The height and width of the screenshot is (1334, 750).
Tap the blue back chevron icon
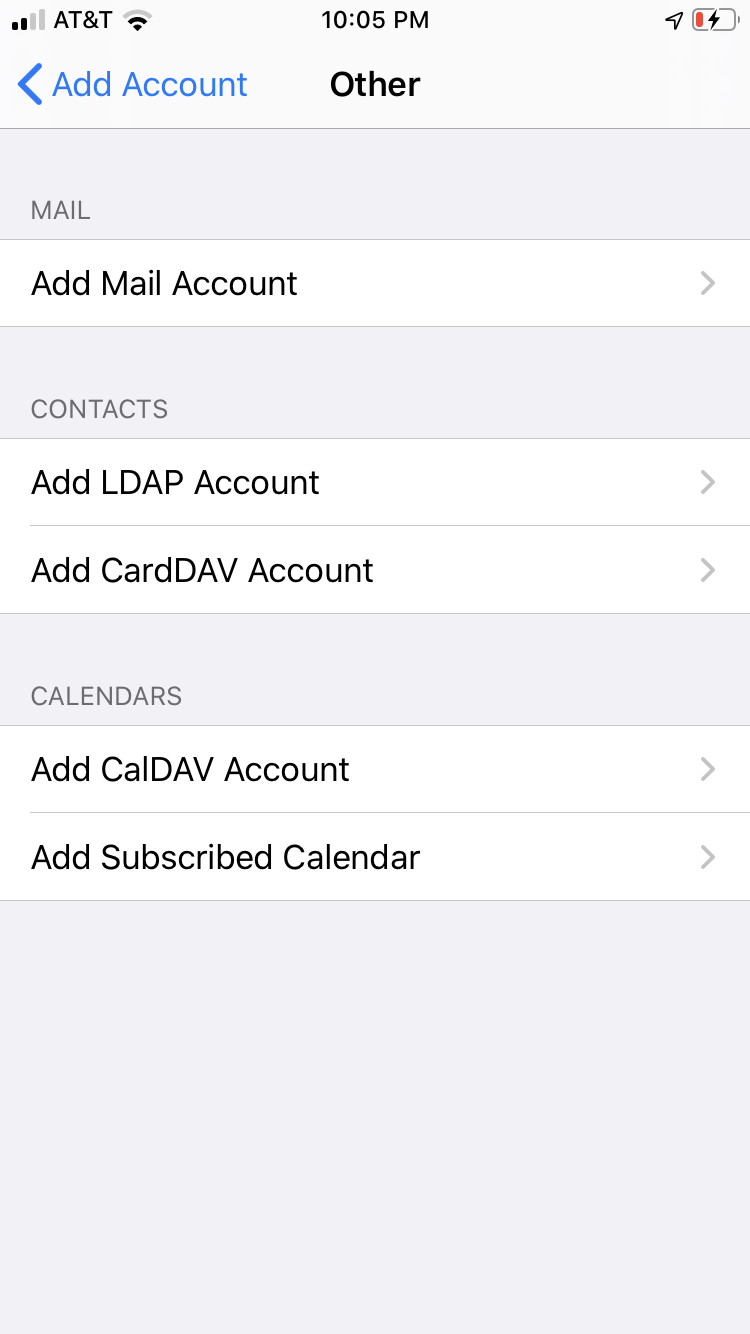[29, 84]
